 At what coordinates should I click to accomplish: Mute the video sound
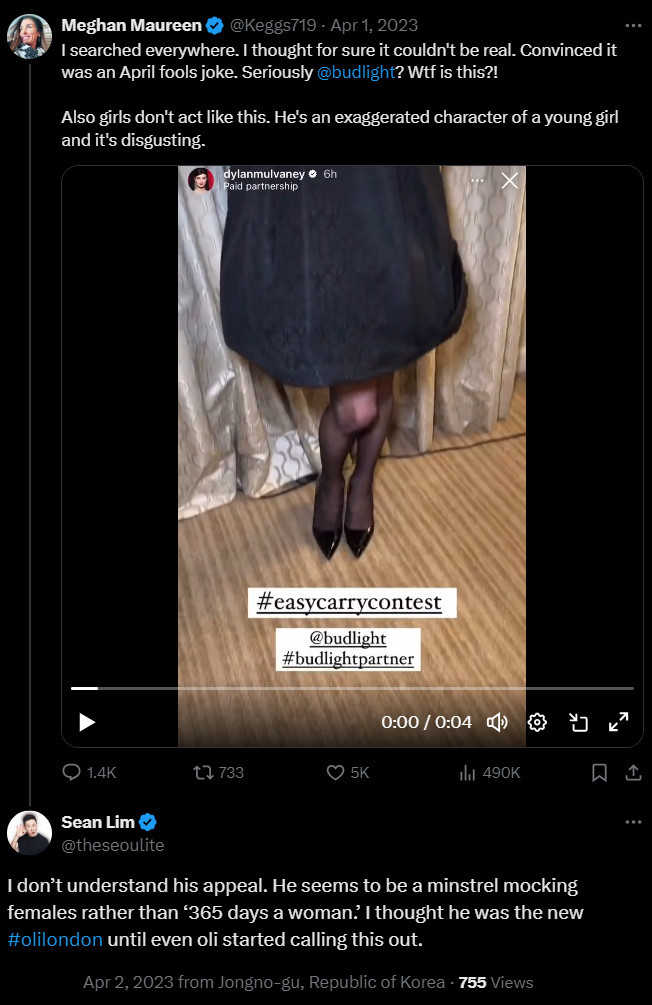(x=497, y=721)
